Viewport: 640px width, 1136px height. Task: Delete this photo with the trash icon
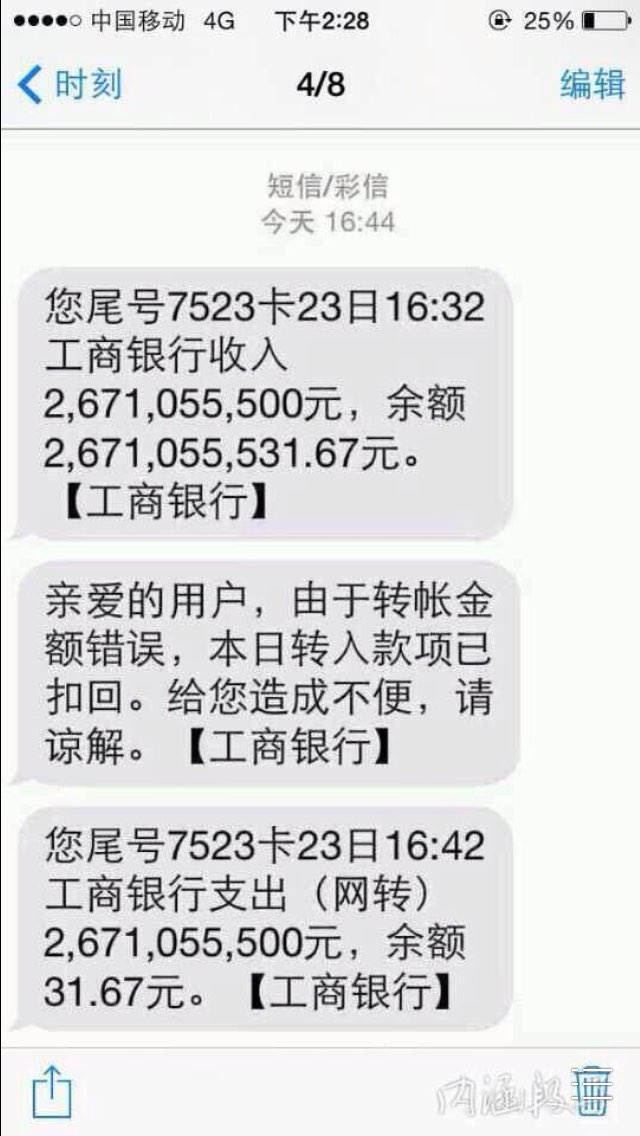[590, 1092]
